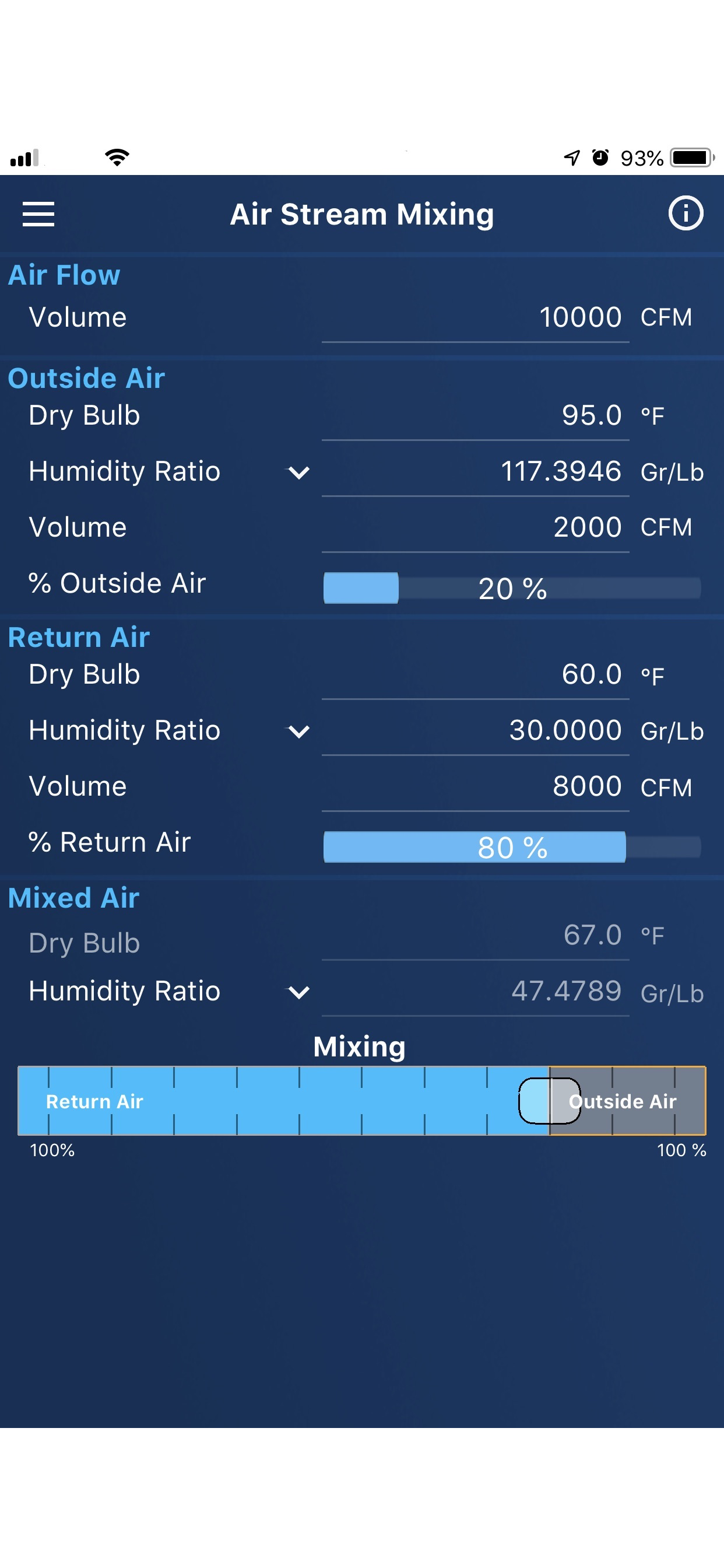Viewport: 724px width, 1568px height.
Task: Tap the Mixing slider handle
Action: click(x=549, y=1101)
